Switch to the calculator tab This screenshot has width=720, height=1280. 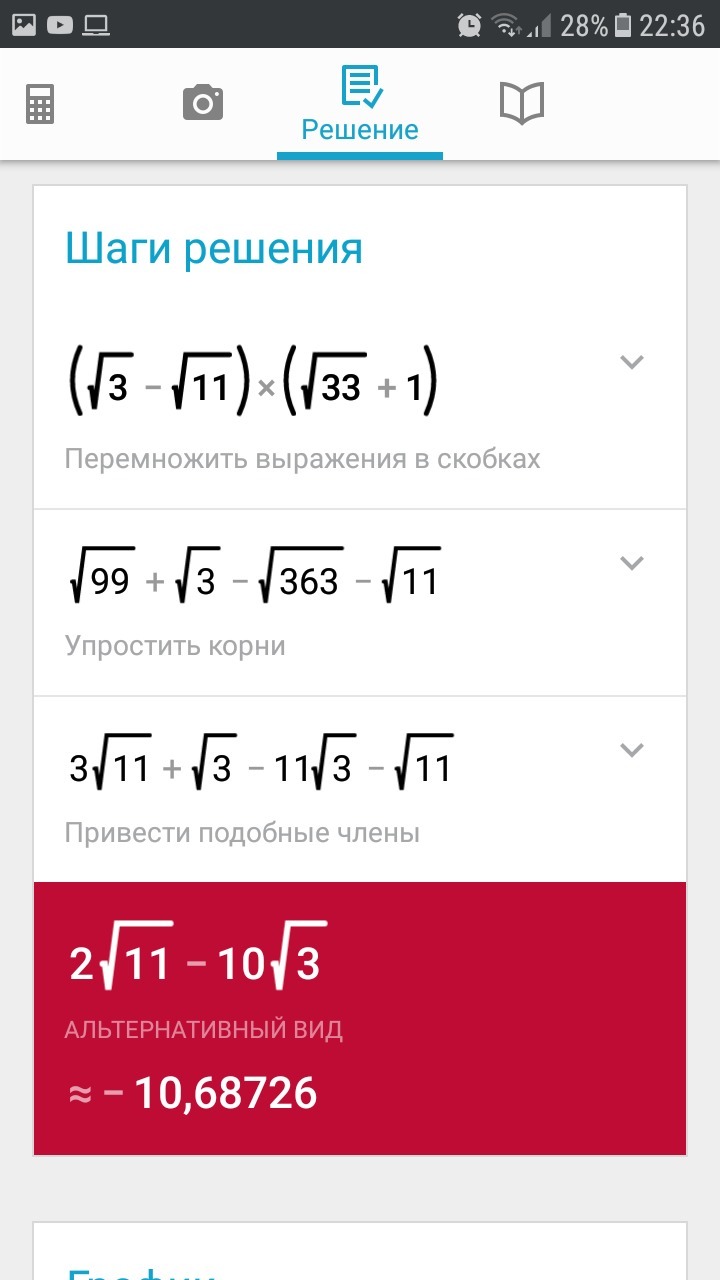[41, 104]
